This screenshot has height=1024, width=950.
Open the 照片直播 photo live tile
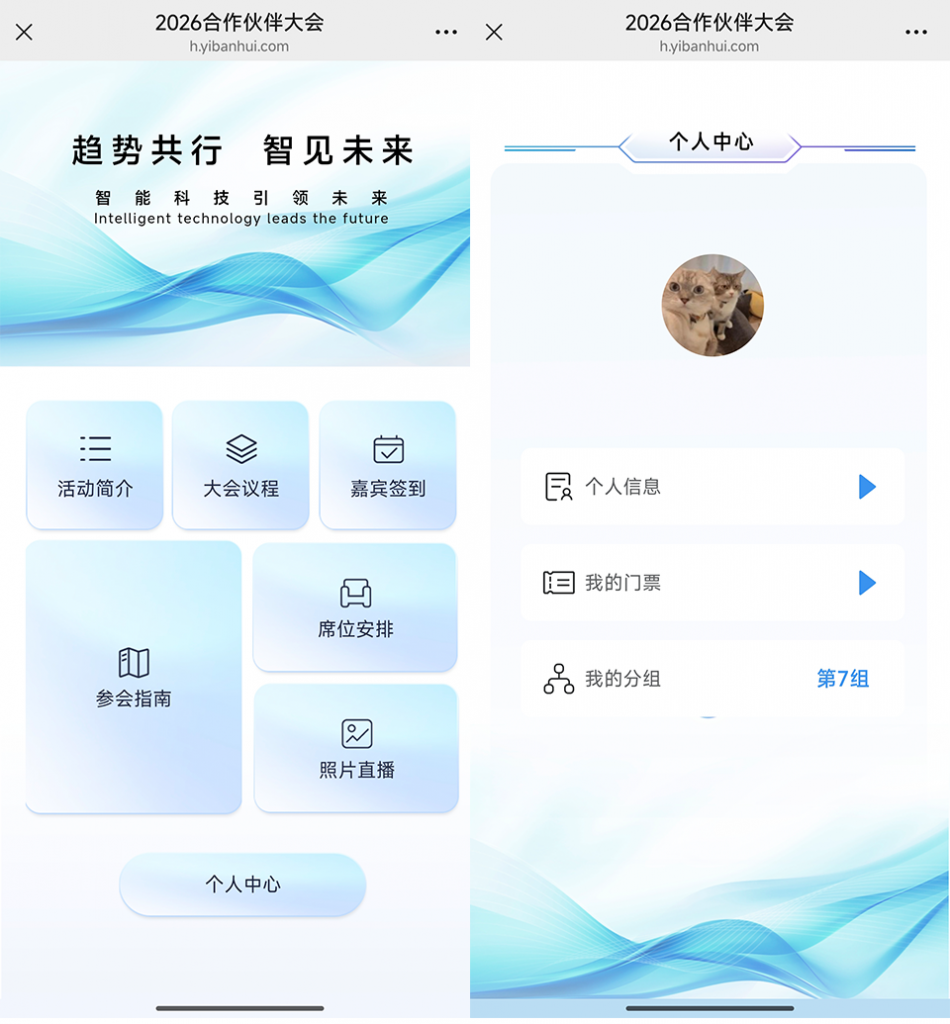pyautogui.click(x=356, y=748)
